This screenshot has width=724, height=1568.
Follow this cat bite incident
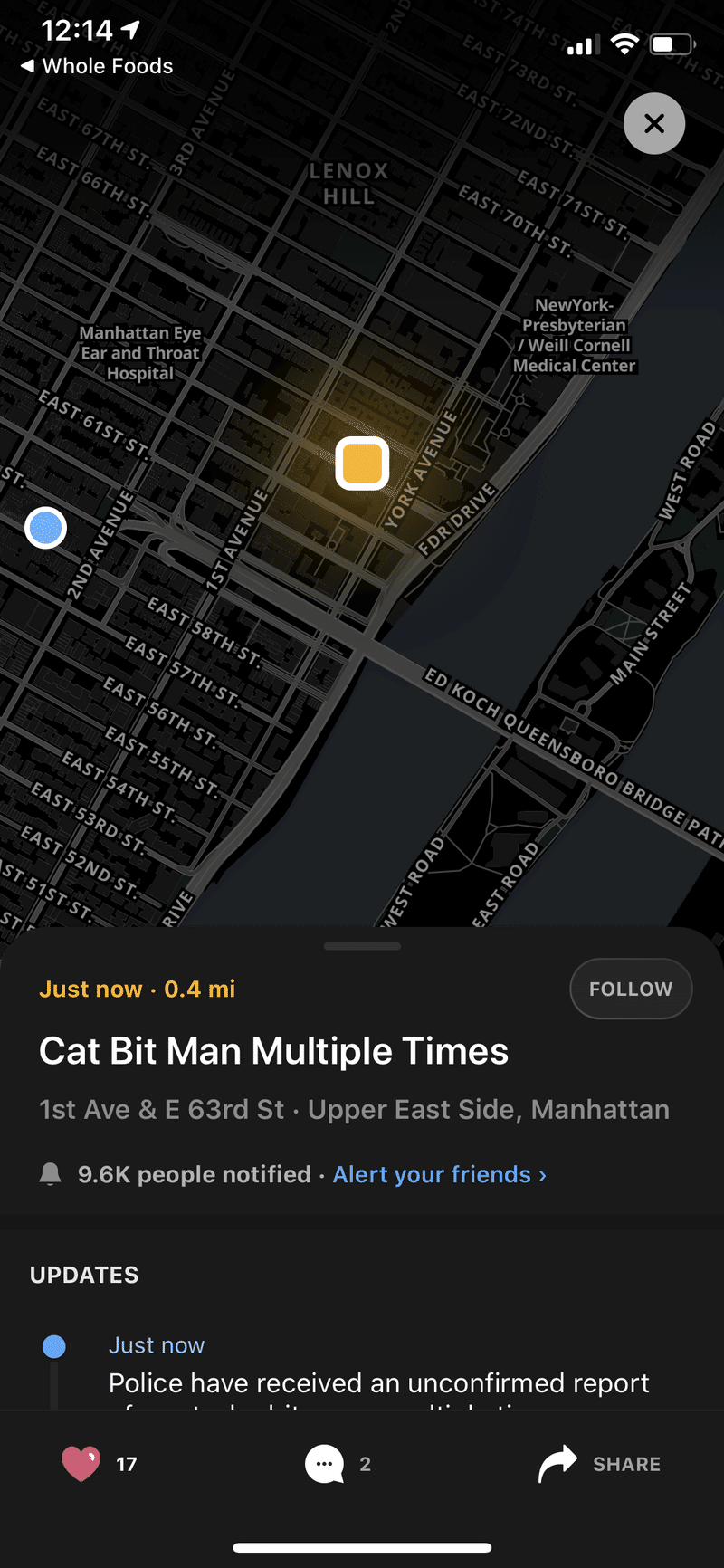coord(631,989)
